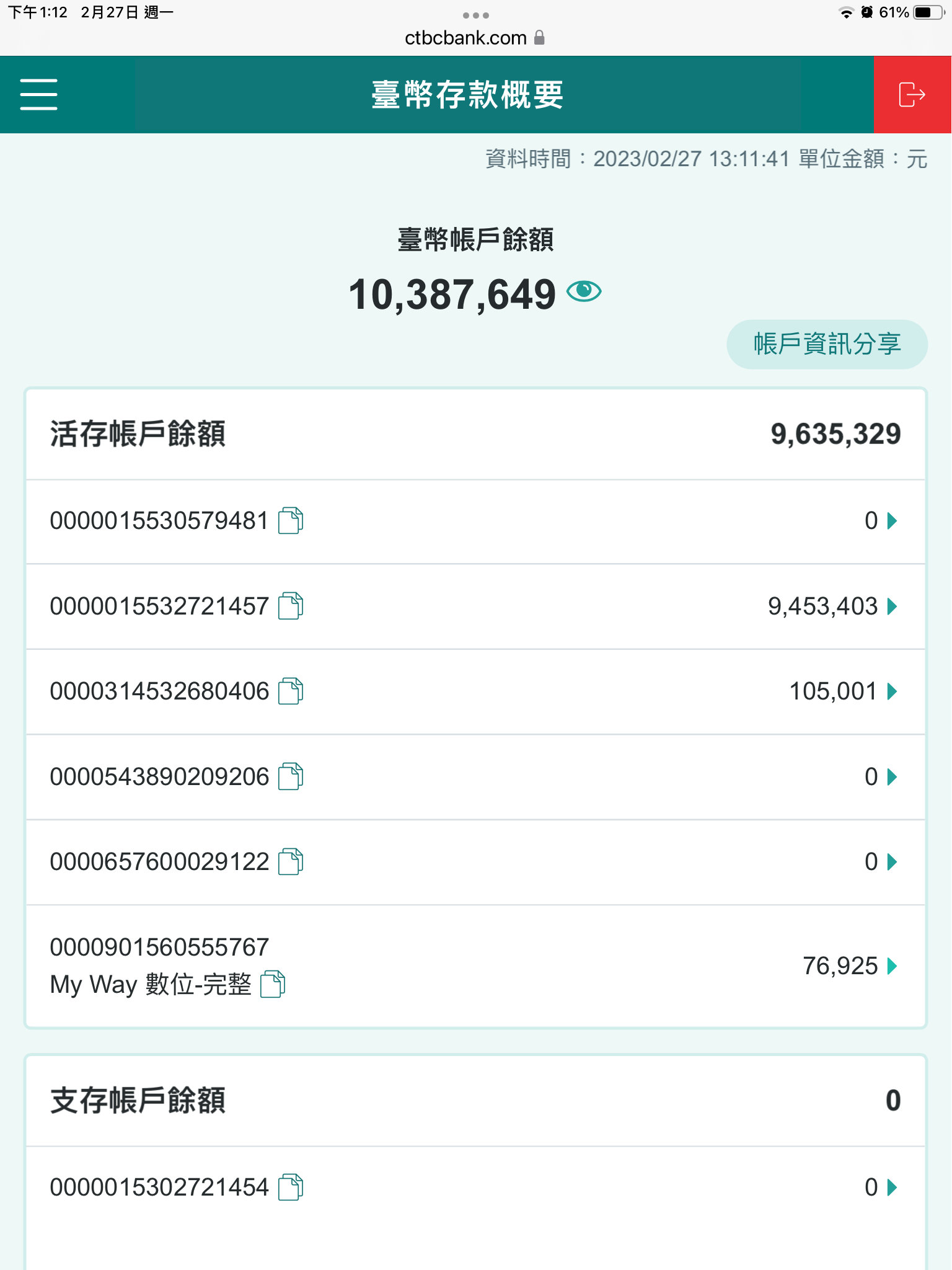
Task: Open My Way 數位-完整 account with 76,925
Action: click(x=892, y=966)
